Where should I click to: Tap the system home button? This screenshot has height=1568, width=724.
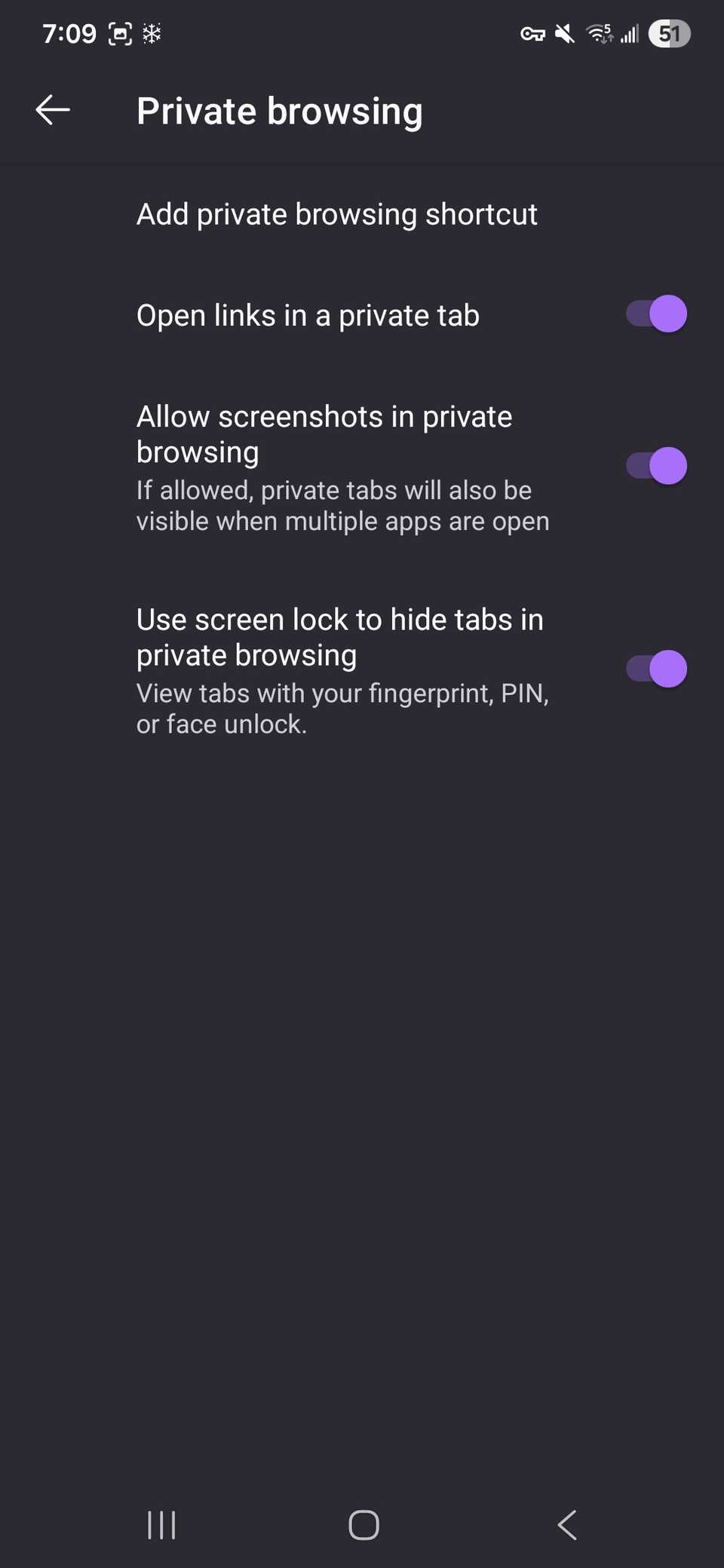(364, 1525)
